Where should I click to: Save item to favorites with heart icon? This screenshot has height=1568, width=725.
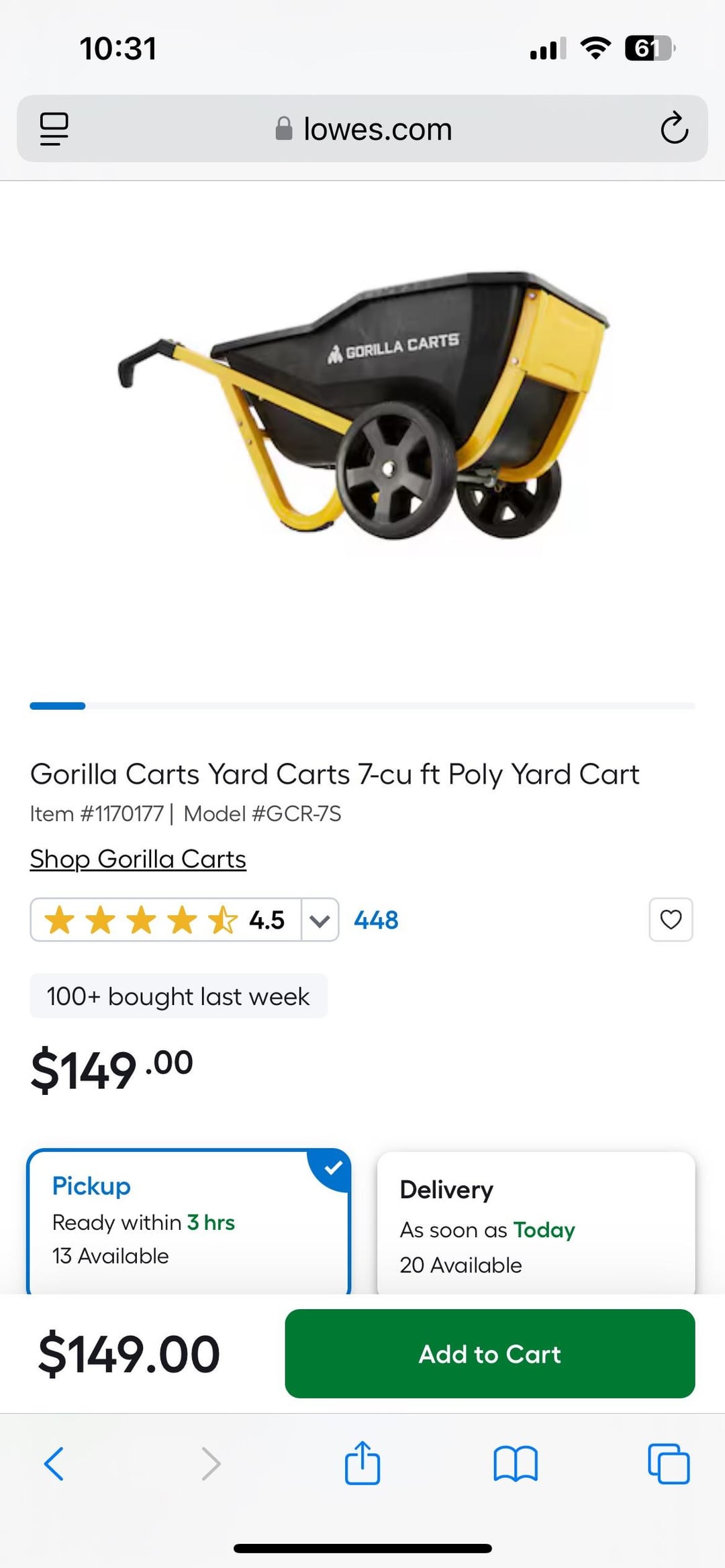click(x=671, y=919)
